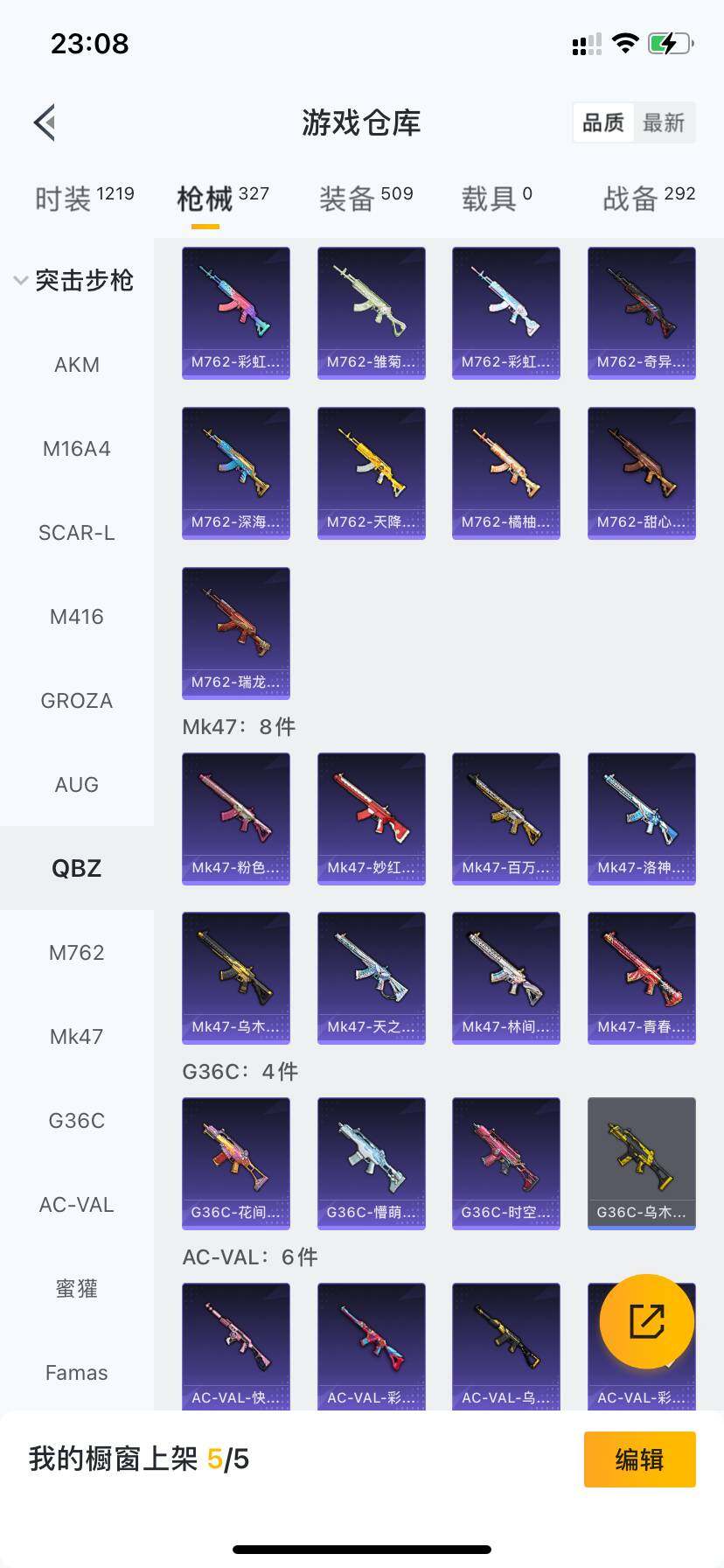The image size is (724, 1568).
Task: View the G36C-花间 skin
Action: [236, 1162]
